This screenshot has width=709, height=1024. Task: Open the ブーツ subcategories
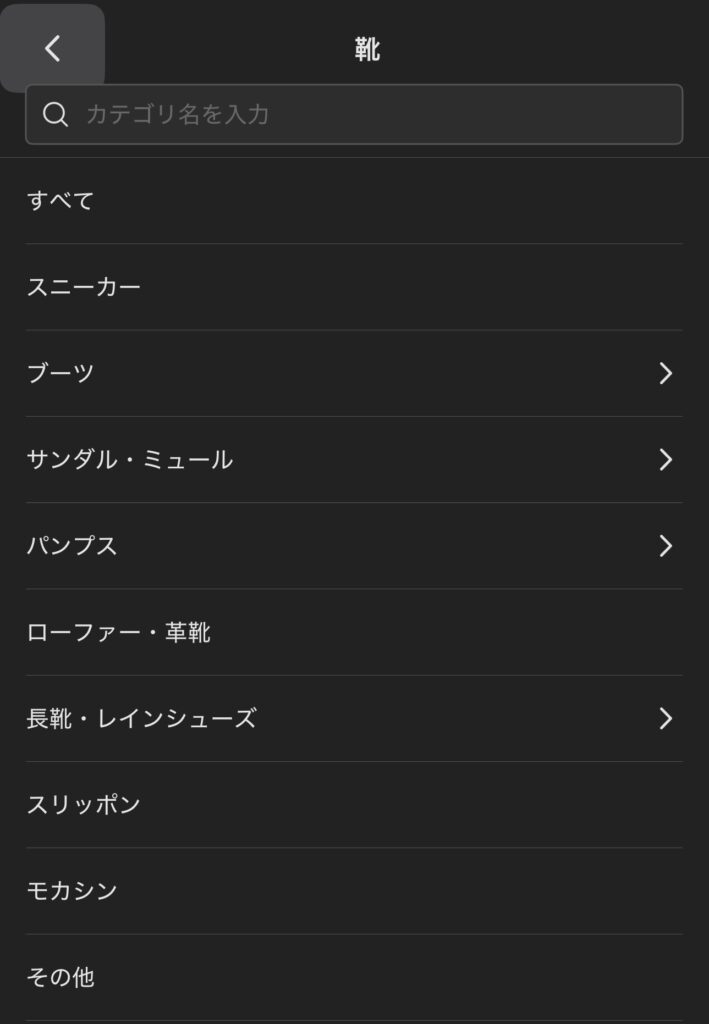pyautogui.click(x=354, y=373)
